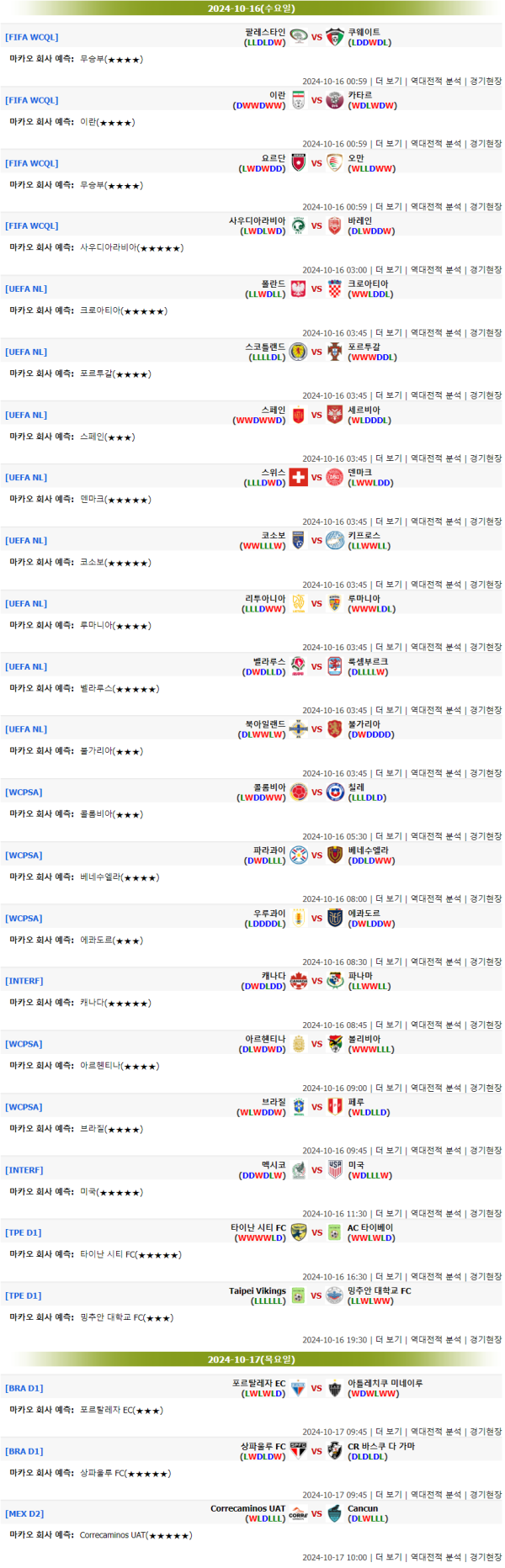Open the [MEX D2] tag beside Correcaminos UAT
The height and width of the screenshot is (1568, 505).
(24, 1513)
